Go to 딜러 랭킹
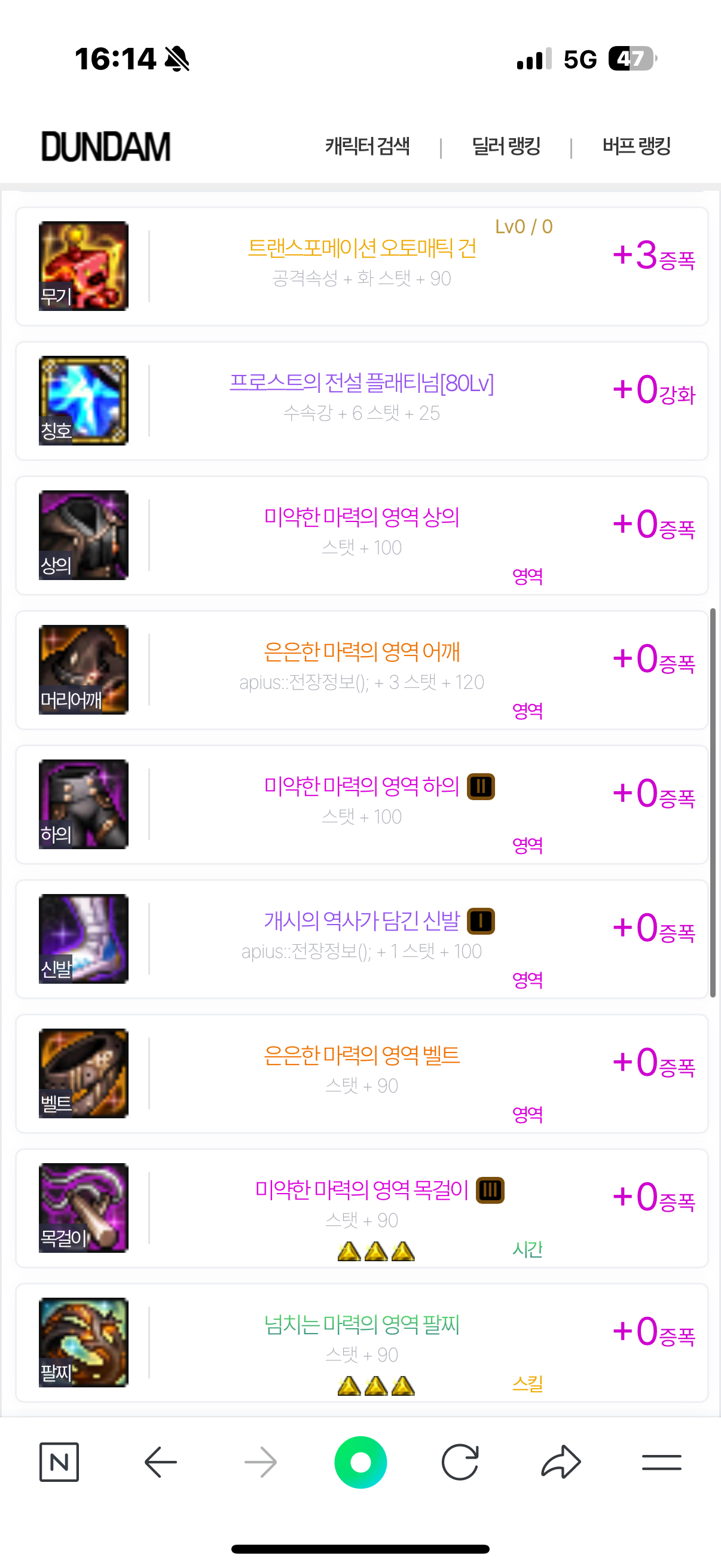 coord(506,147)
